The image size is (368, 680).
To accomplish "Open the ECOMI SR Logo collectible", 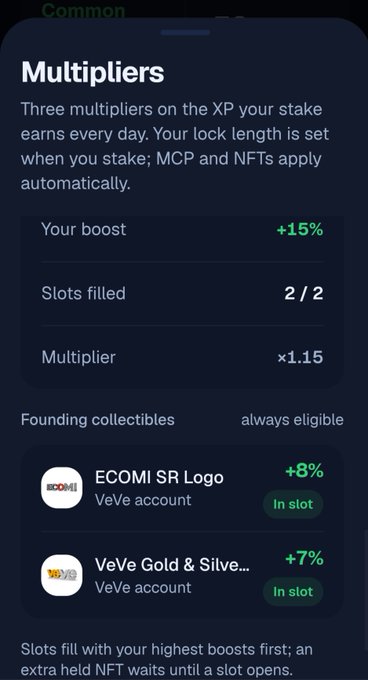I will (182, 488).
